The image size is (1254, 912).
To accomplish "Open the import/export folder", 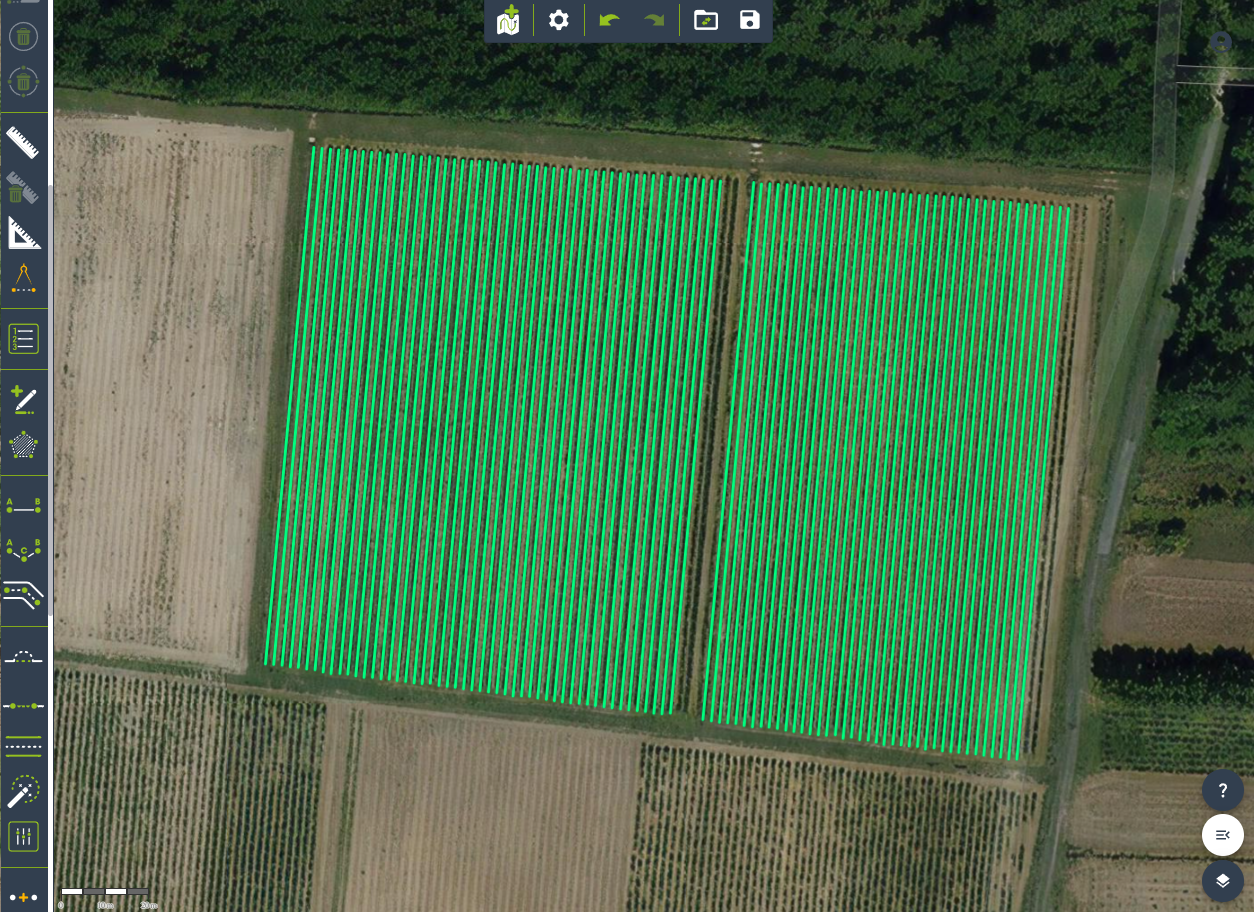I will click(706, 20).
